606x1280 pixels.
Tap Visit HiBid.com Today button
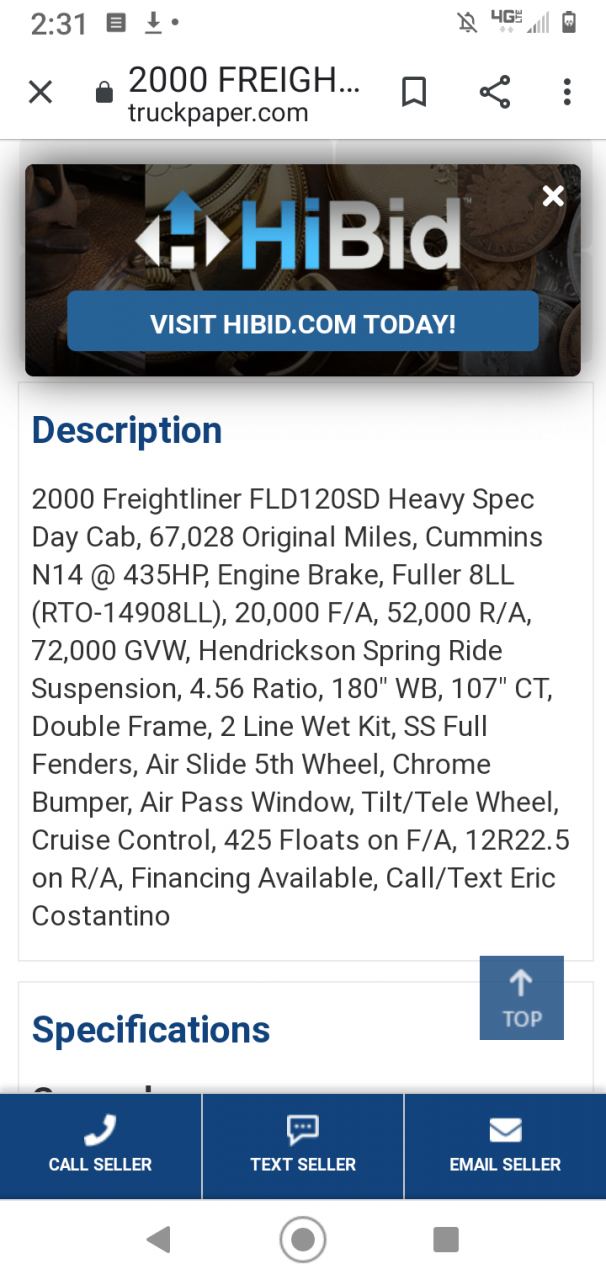click(x=303, y=324)
